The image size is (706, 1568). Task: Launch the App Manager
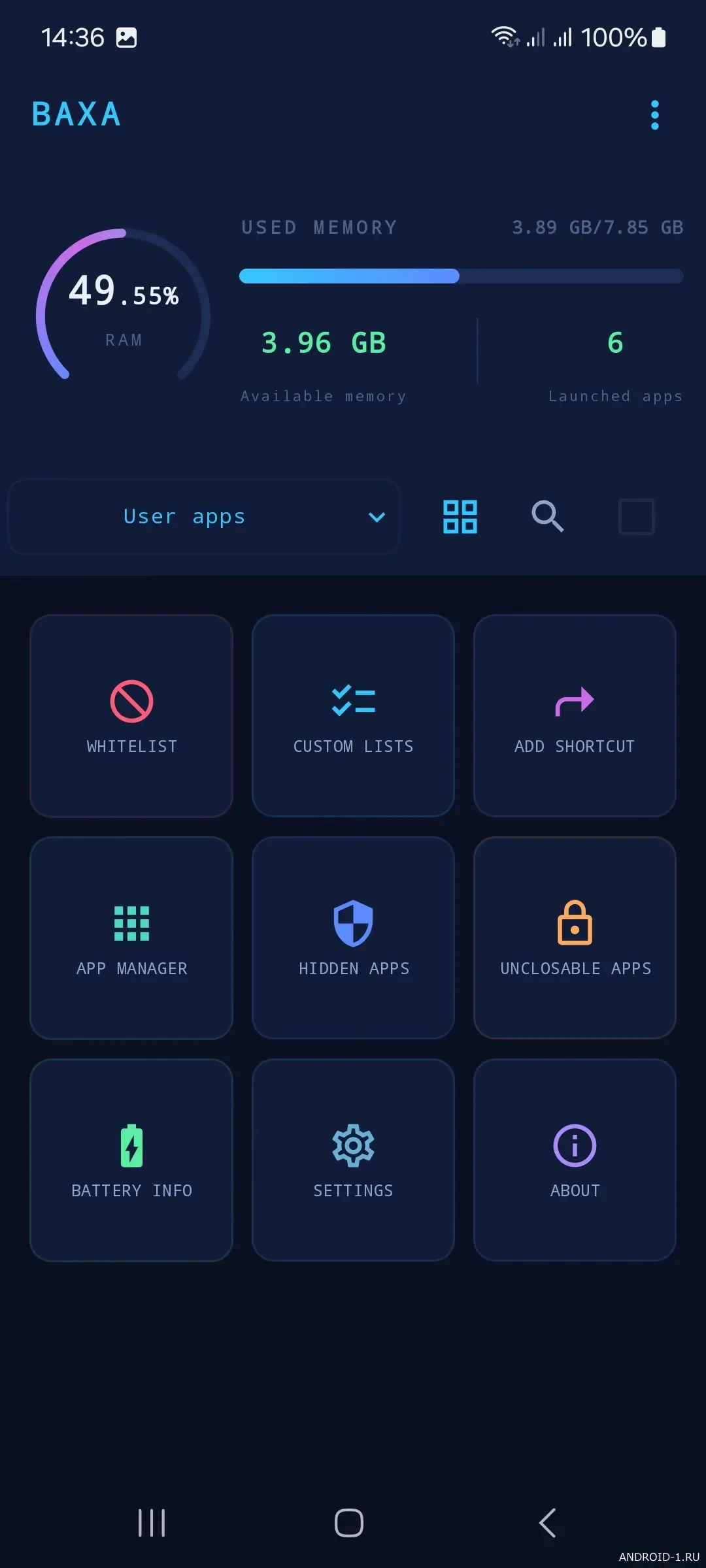131,938
